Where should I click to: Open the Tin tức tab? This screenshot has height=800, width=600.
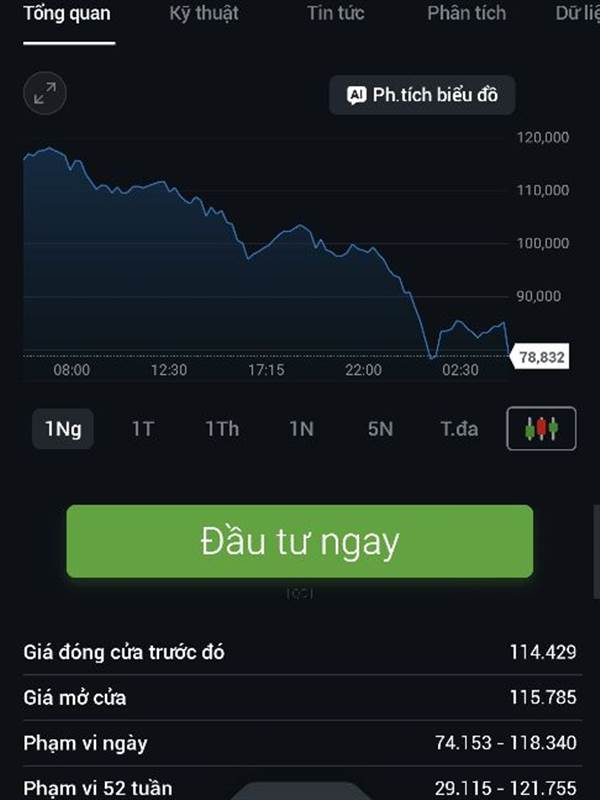[x=336, y=13]
